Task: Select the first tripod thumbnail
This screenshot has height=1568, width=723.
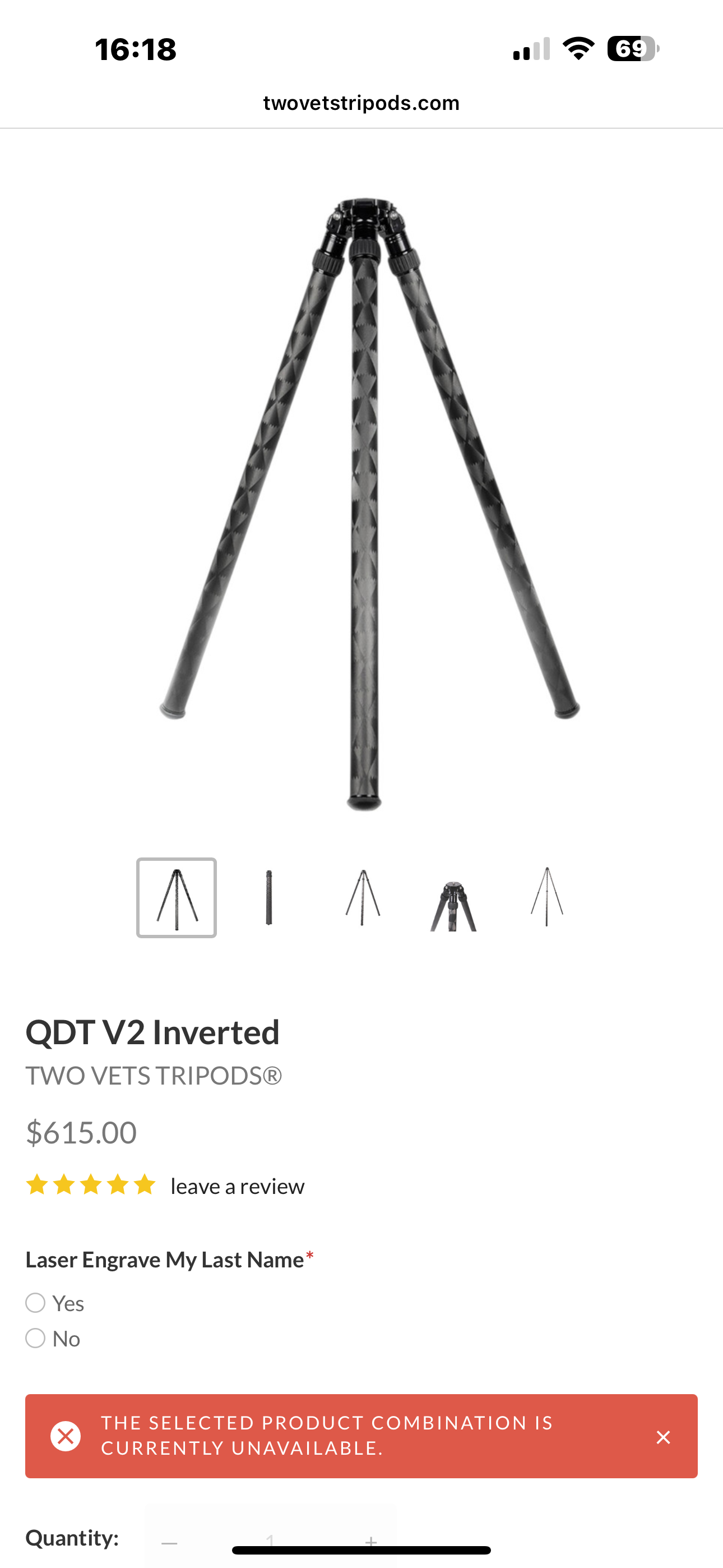Action: pyautogui.click(x=177, y=897)
